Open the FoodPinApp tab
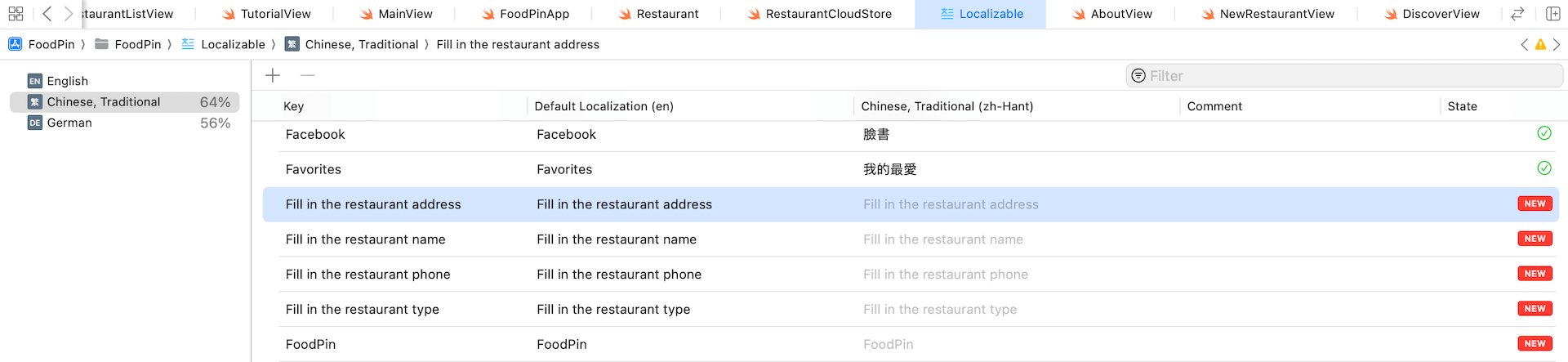Image resolution: width=1568 pixels, height=362 pixels. pyautogui.click(x=524, y=14)
